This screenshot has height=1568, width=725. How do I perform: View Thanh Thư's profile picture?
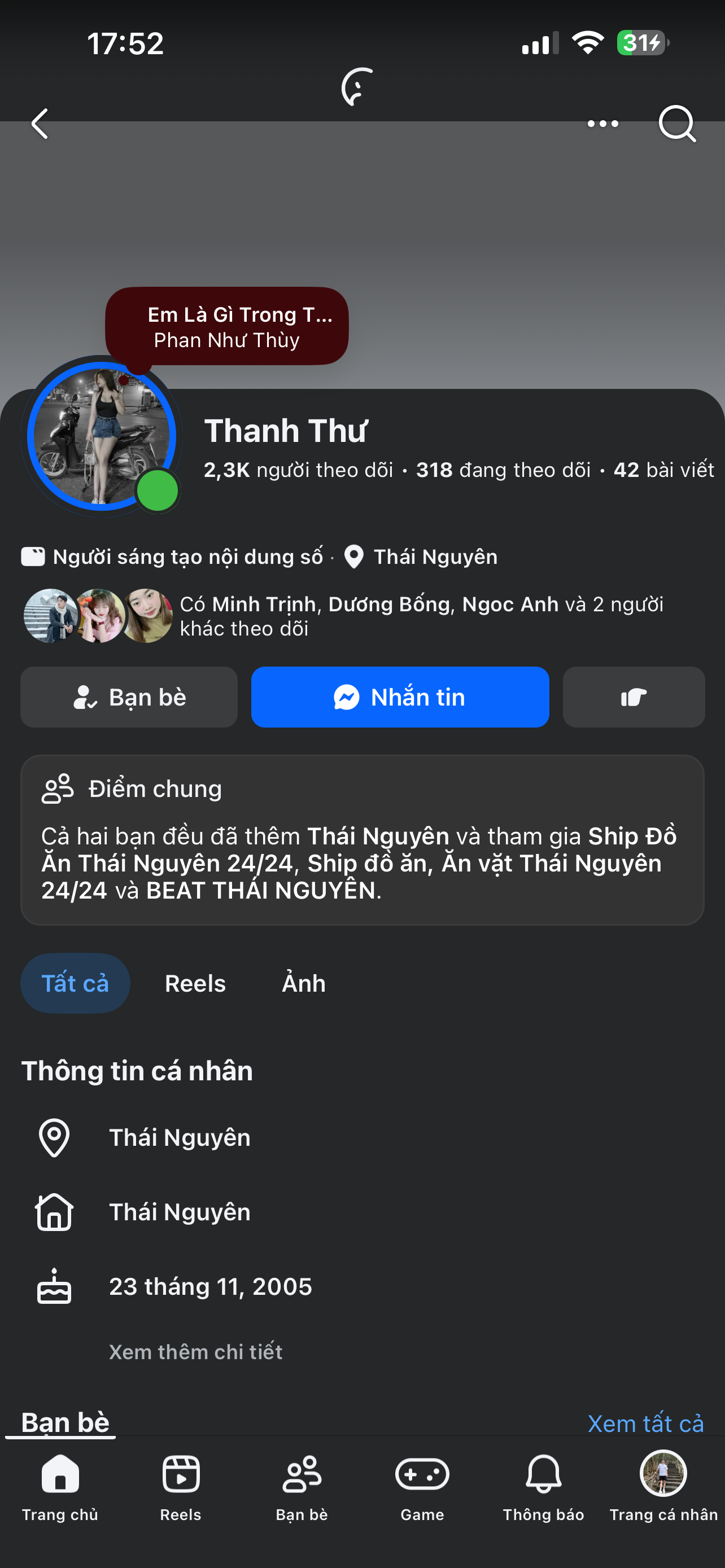point(101,436)
